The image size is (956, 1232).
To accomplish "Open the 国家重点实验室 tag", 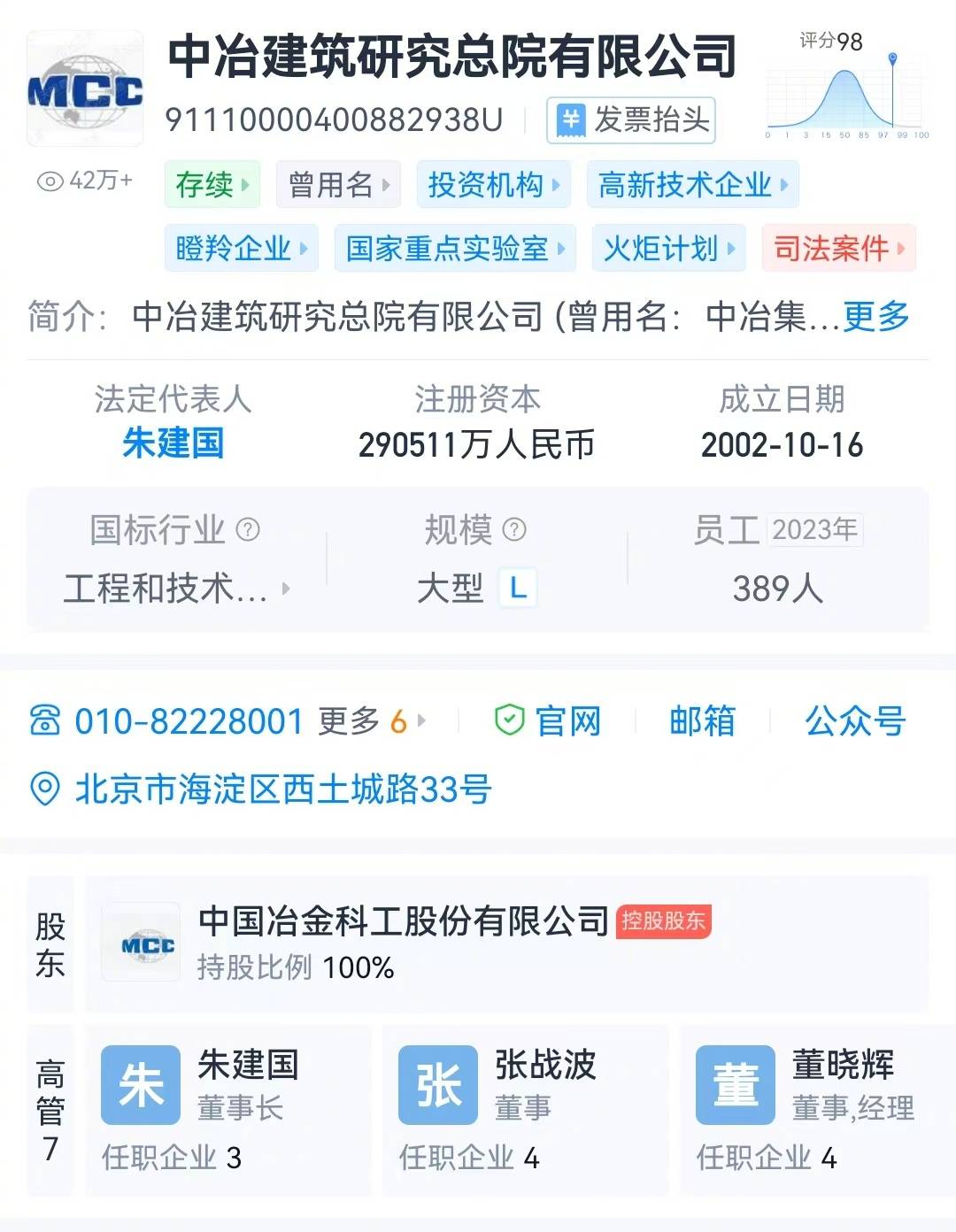I will point(455,249).
